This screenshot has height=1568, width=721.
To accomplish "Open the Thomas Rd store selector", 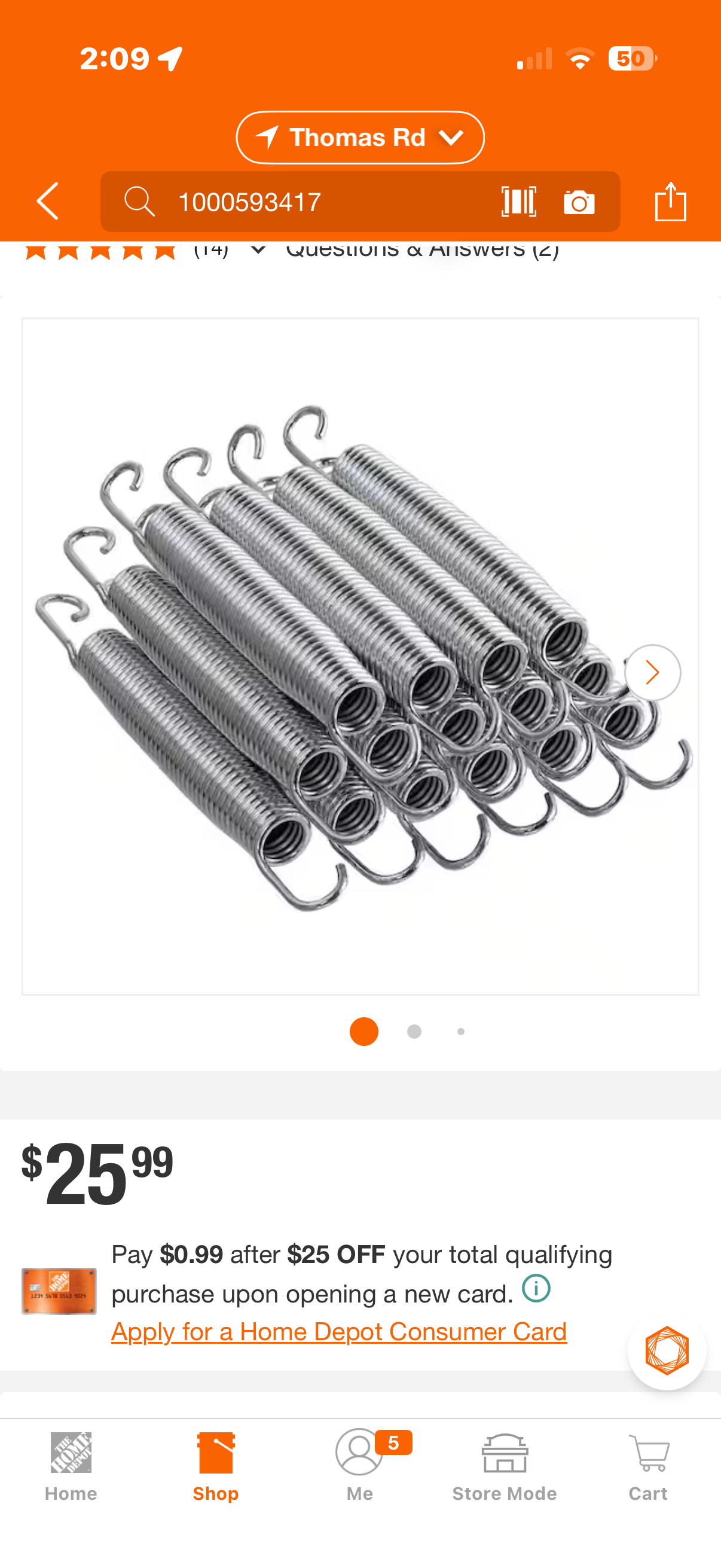I will click(360, 138).
